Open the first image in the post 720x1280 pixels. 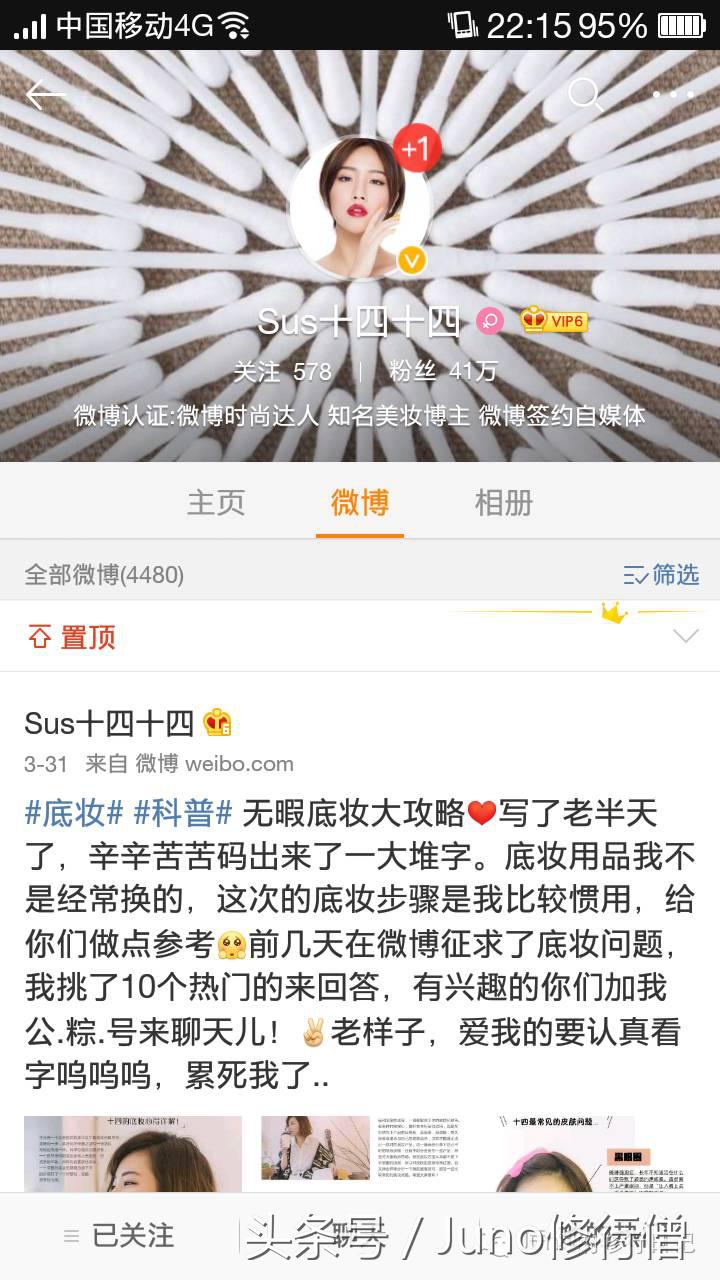click(133, 1153)
